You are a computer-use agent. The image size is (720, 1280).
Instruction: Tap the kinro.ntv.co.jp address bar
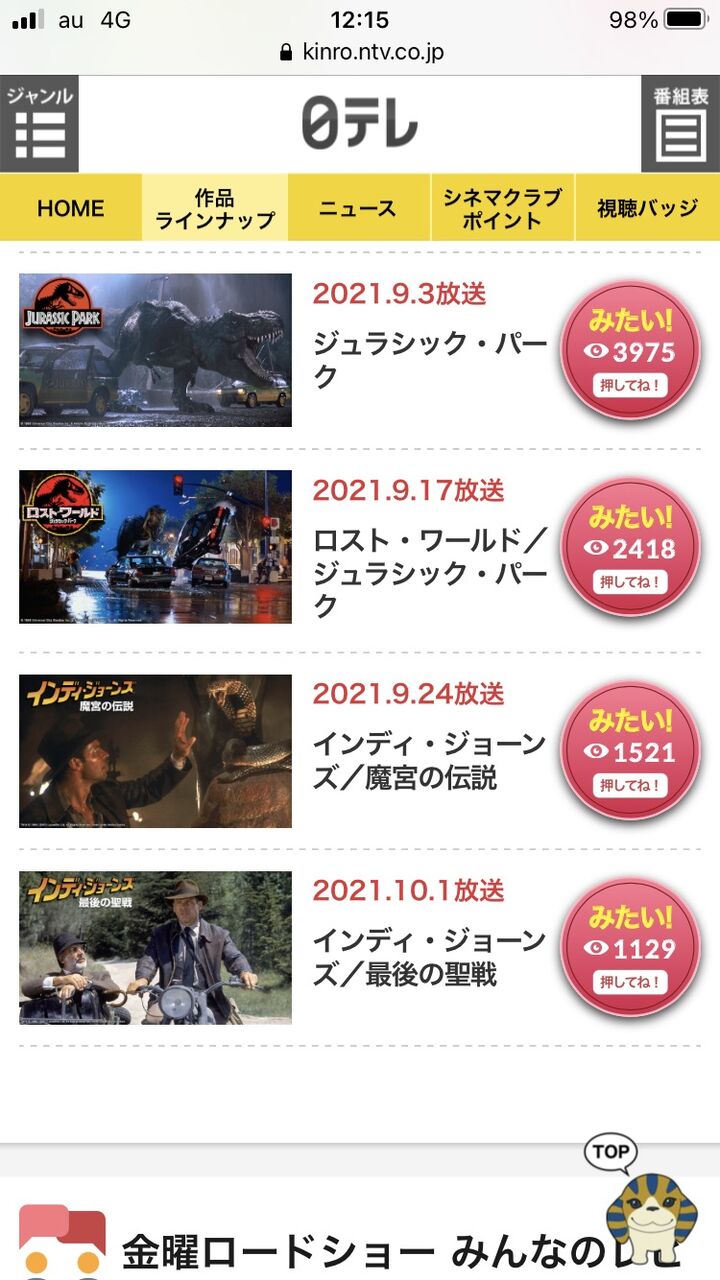point(360,52)
